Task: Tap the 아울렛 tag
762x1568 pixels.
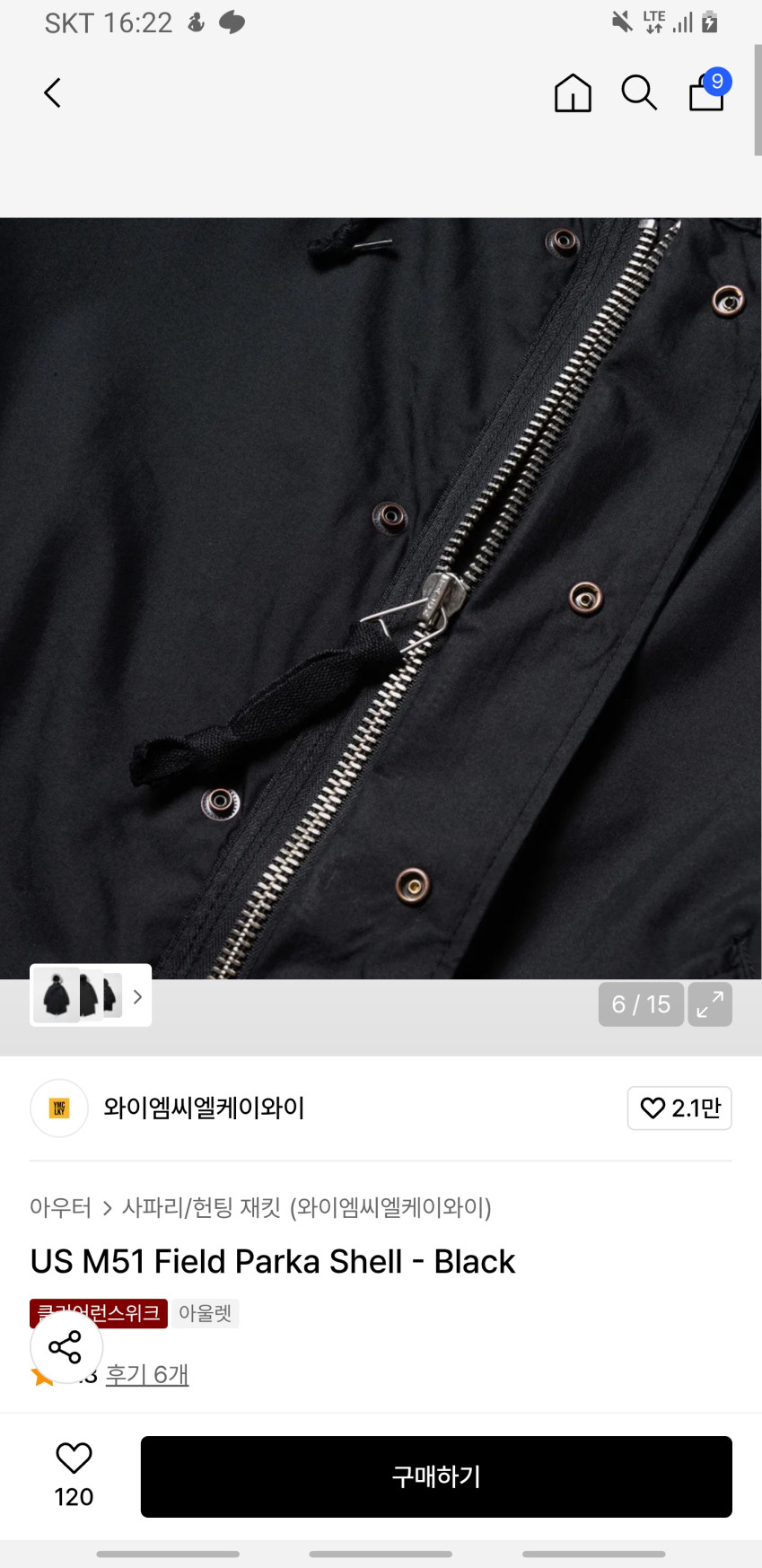Action: click(x=205, y=1313)
